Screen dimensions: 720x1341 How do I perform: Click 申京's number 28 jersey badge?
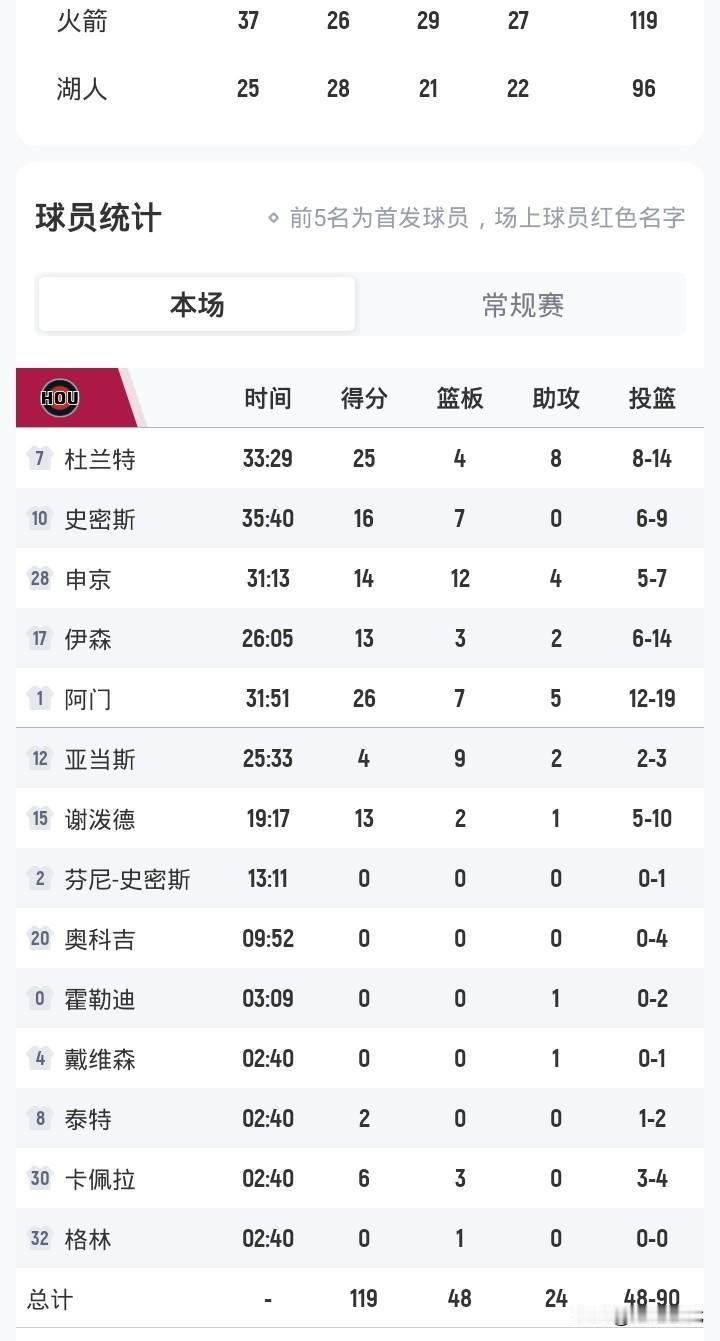click(x=39, y=579)
